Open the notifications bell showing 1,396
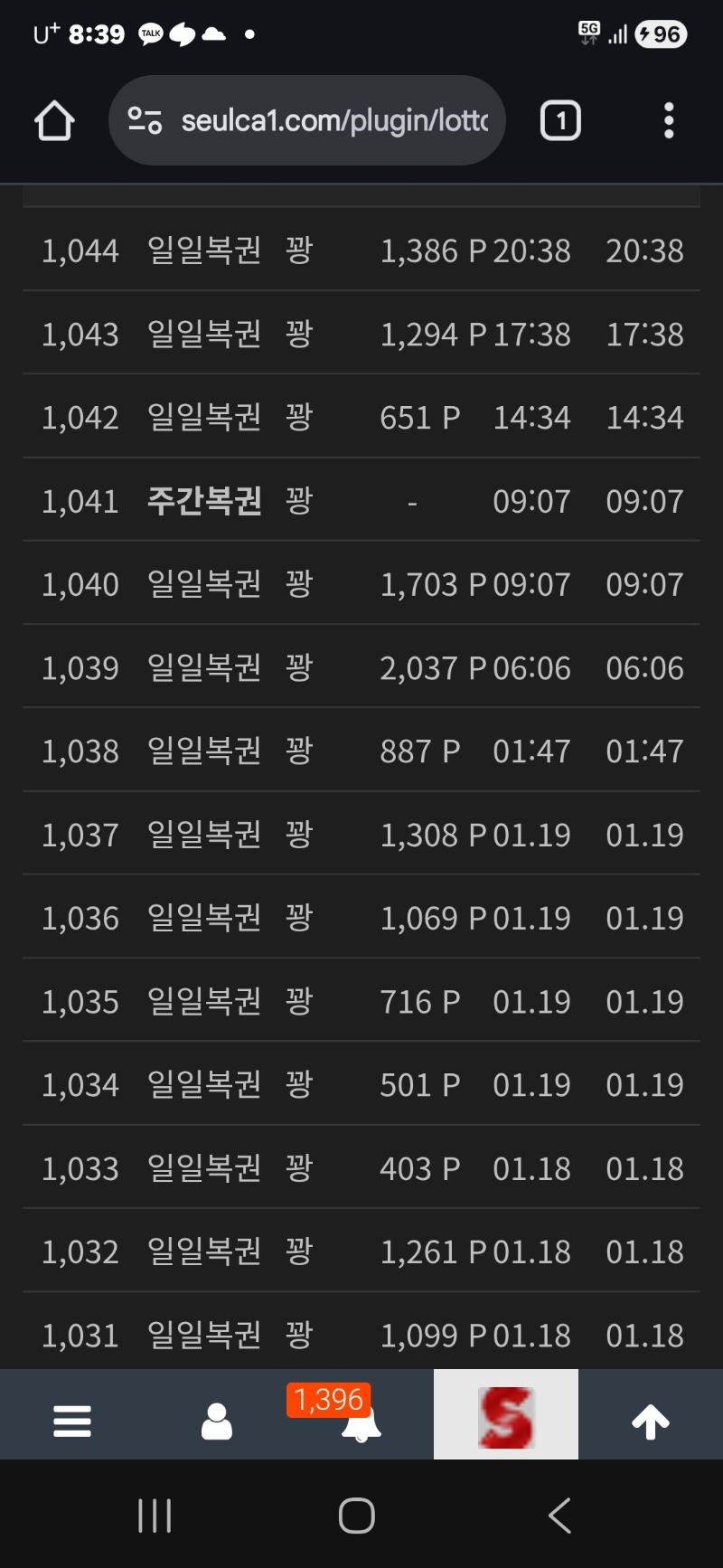The image size is (723, 1568). click(360, 1422)
